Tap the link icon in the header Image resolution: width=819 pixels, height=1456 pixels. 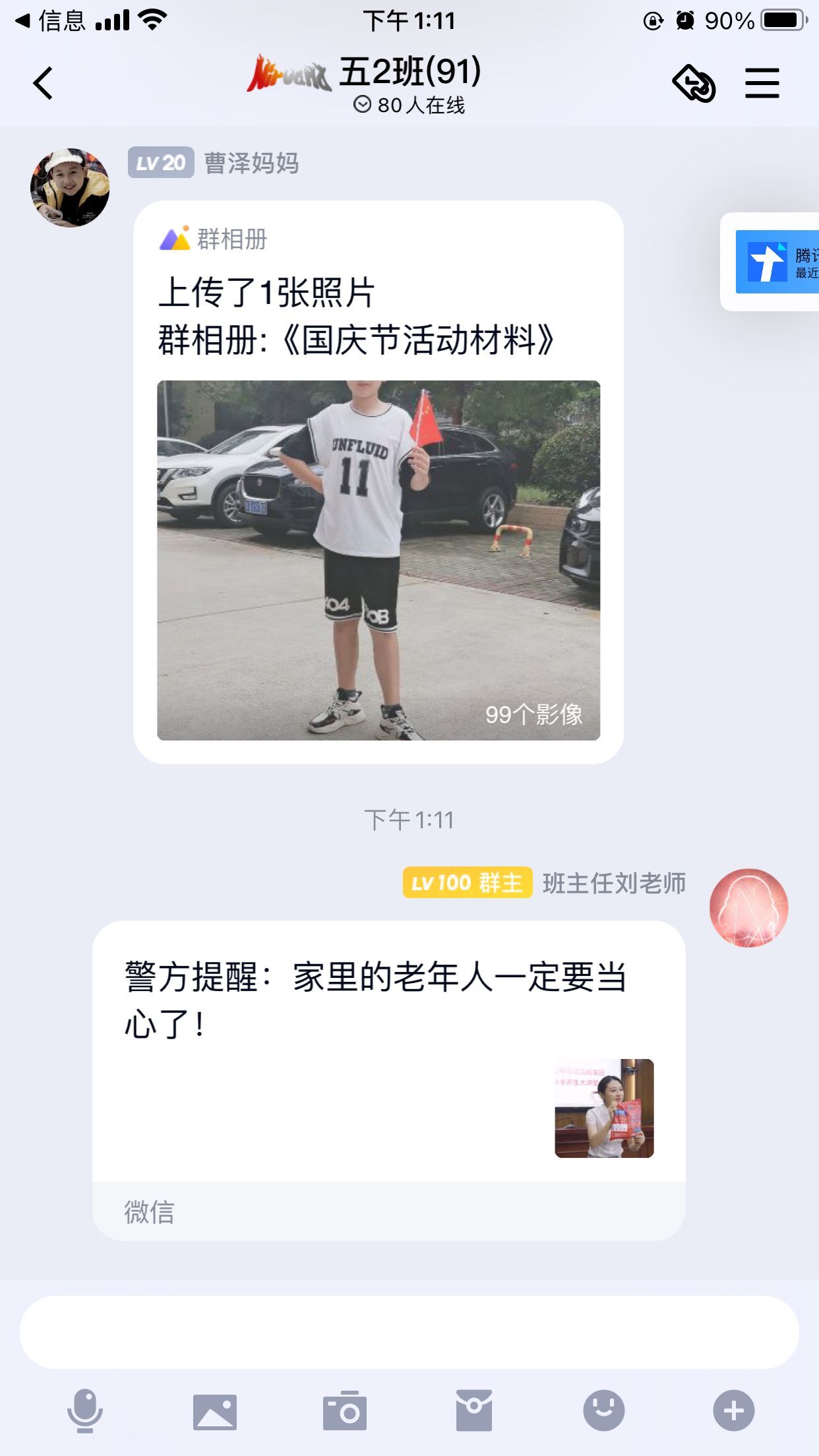pyautogui.click(x=694, y=84)
